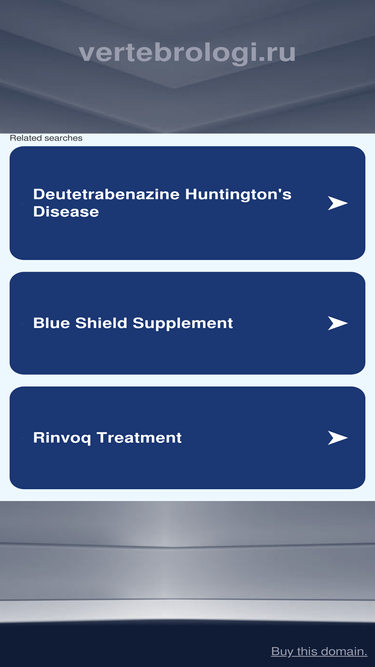Open Deutetrabenazine Huntington's Disease related search
The width and height of the screenshot is (375, 667).
coord(187,203)
